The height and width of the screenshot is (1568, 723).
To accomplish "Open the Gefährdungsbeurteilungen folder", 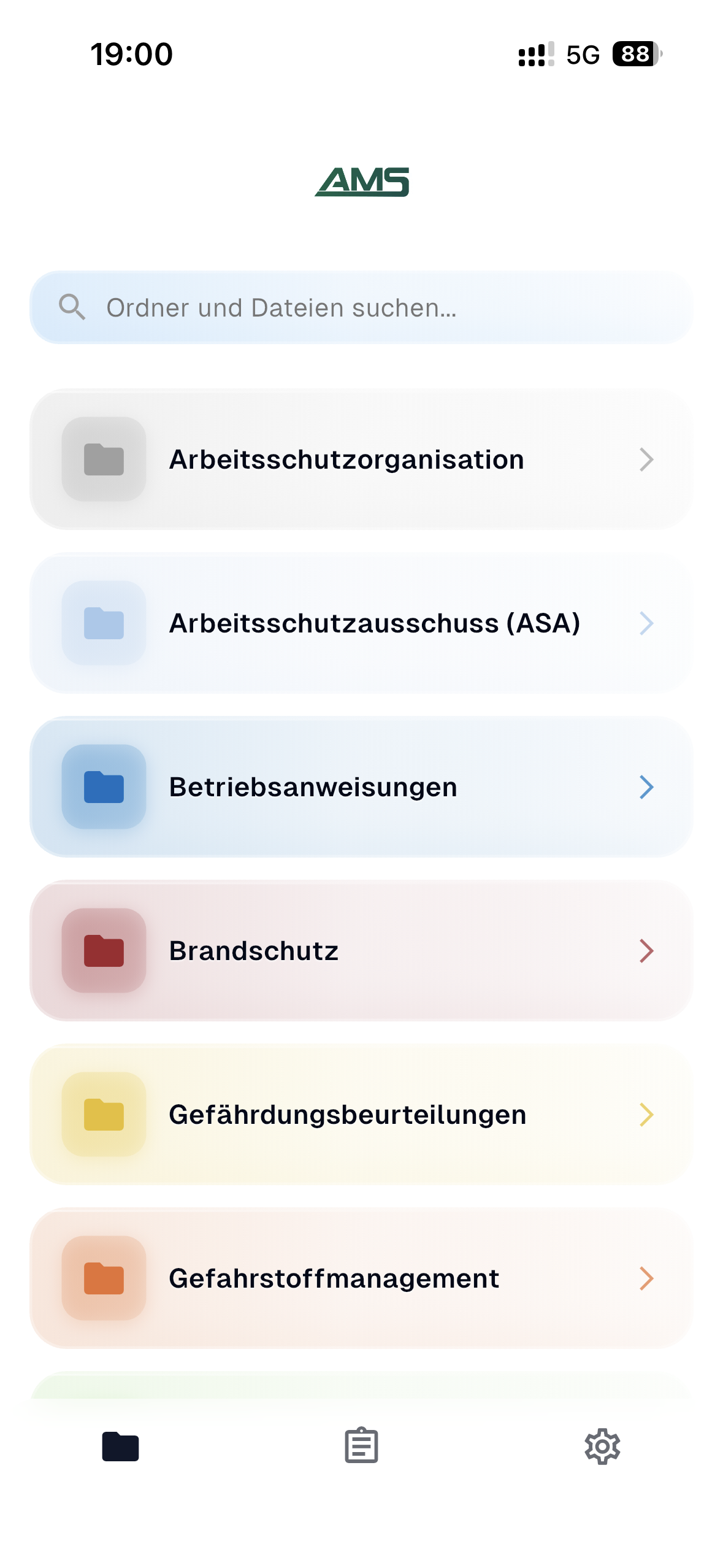I will 361,1114.
